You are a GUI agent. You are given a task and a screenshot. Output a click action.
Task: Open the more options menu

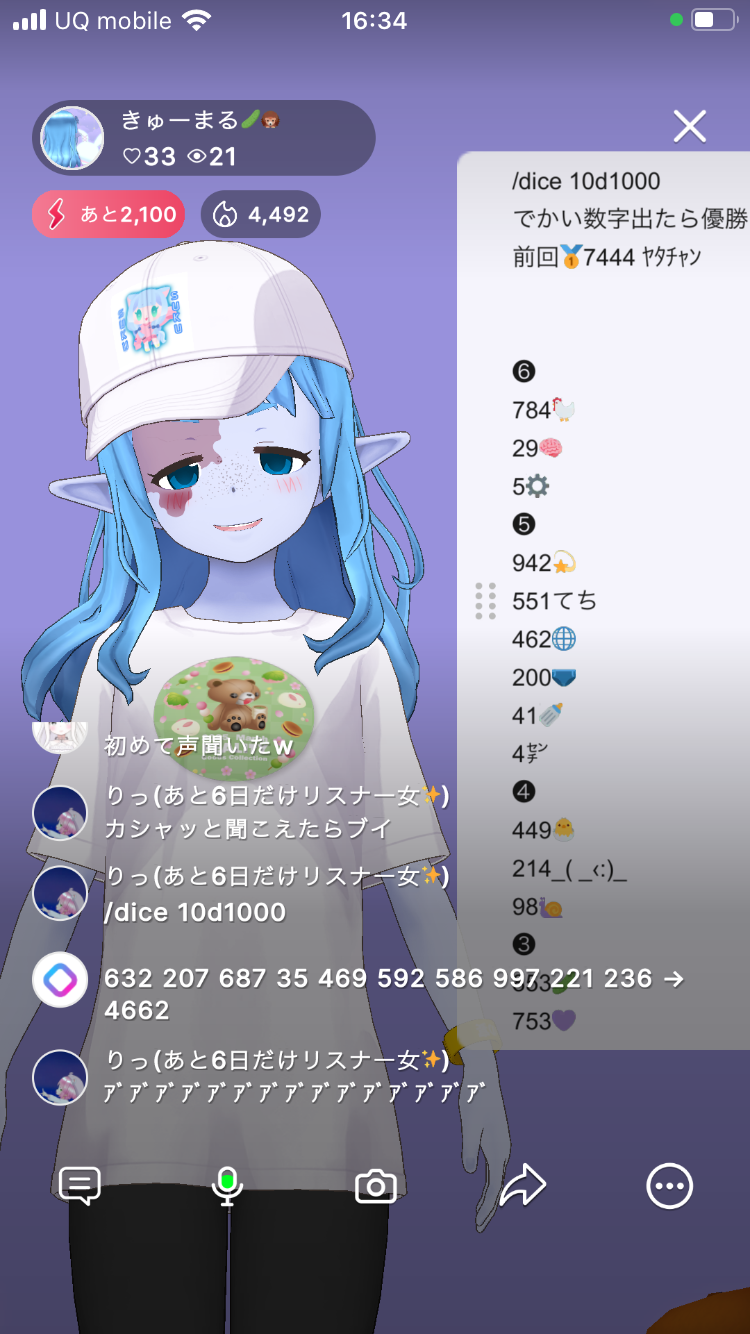pyautogui.click(x=669, y=1186)
